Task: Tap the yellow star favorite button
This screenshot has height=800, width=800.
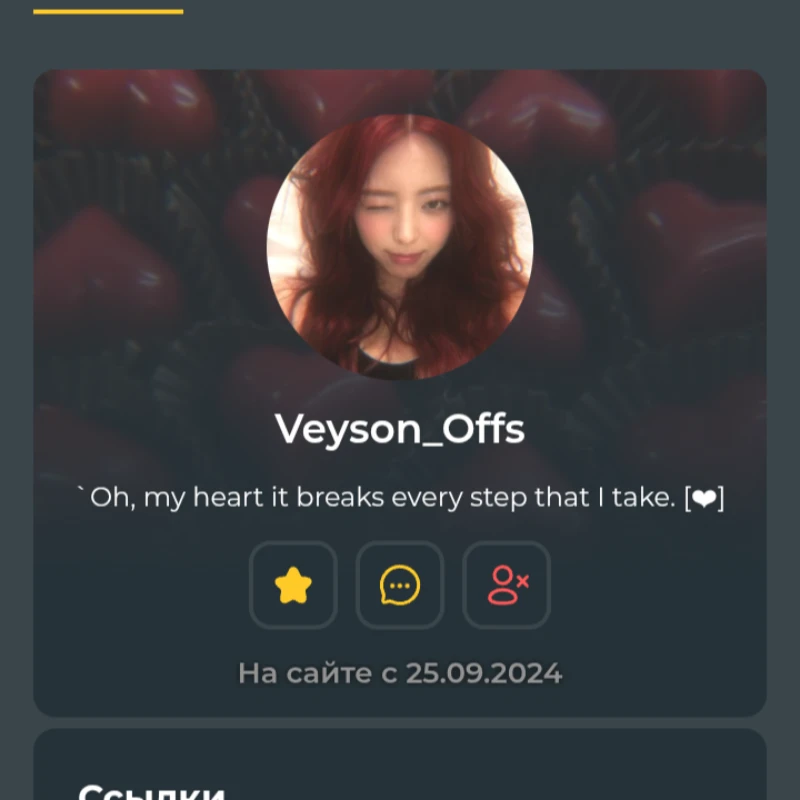Action: (x=293, y=585)
